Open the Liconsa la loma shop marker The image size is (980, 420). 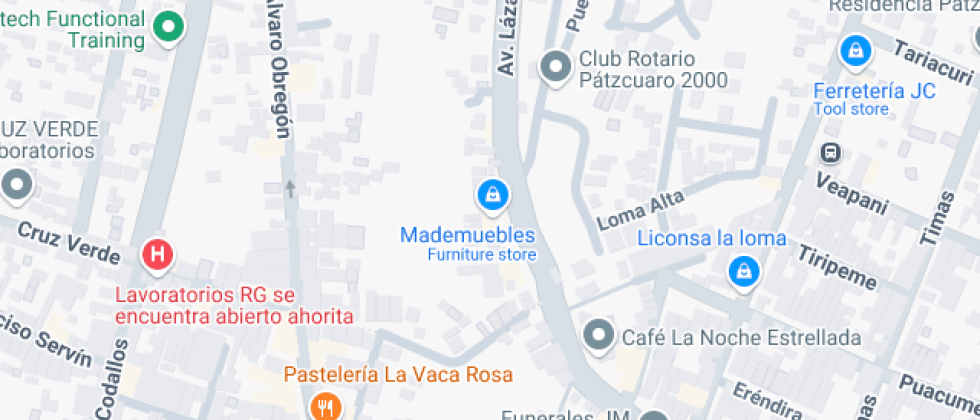(x=743, y=269)
